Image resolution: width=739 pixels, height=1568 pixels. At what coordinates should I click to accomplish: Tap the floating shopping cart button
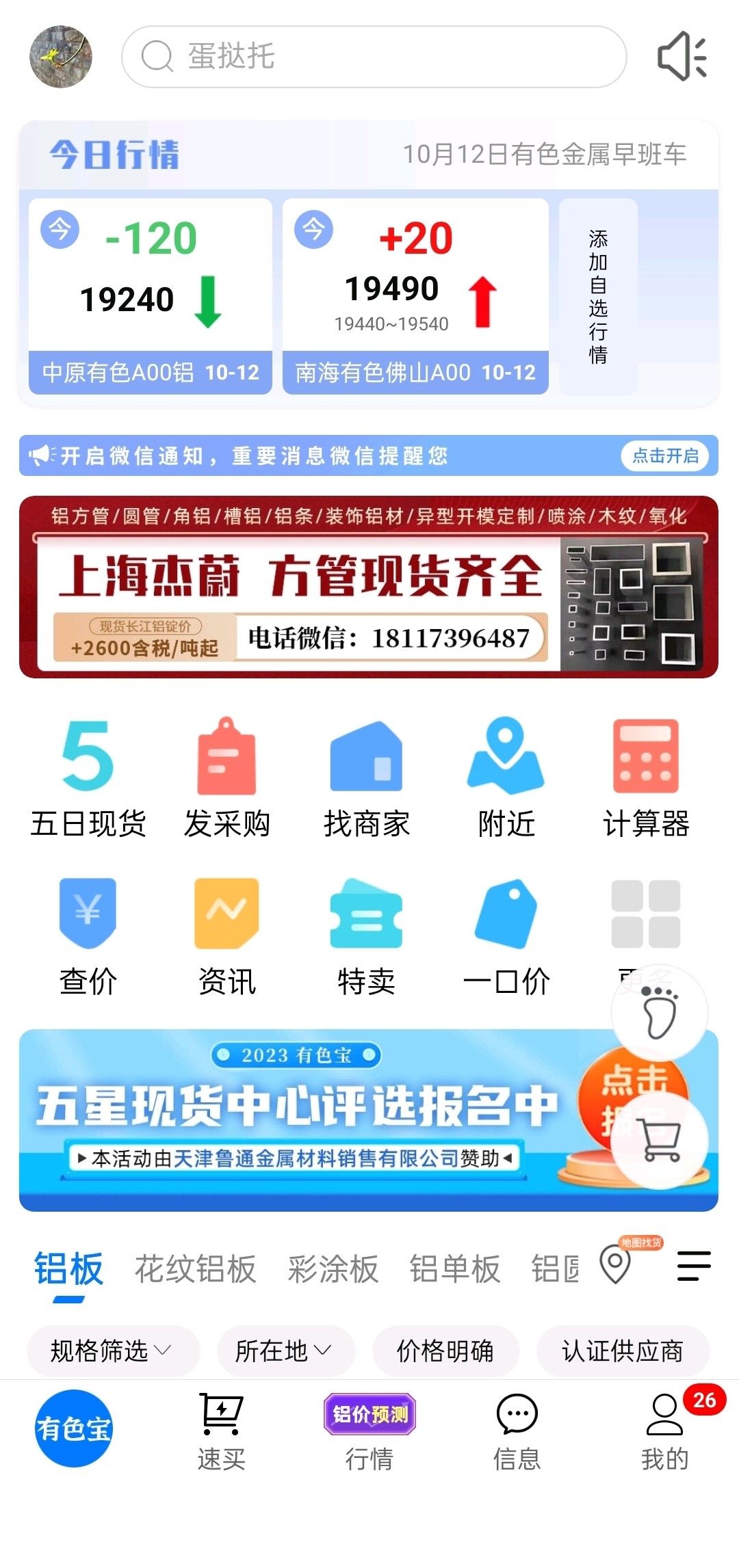click(660, 1141)
